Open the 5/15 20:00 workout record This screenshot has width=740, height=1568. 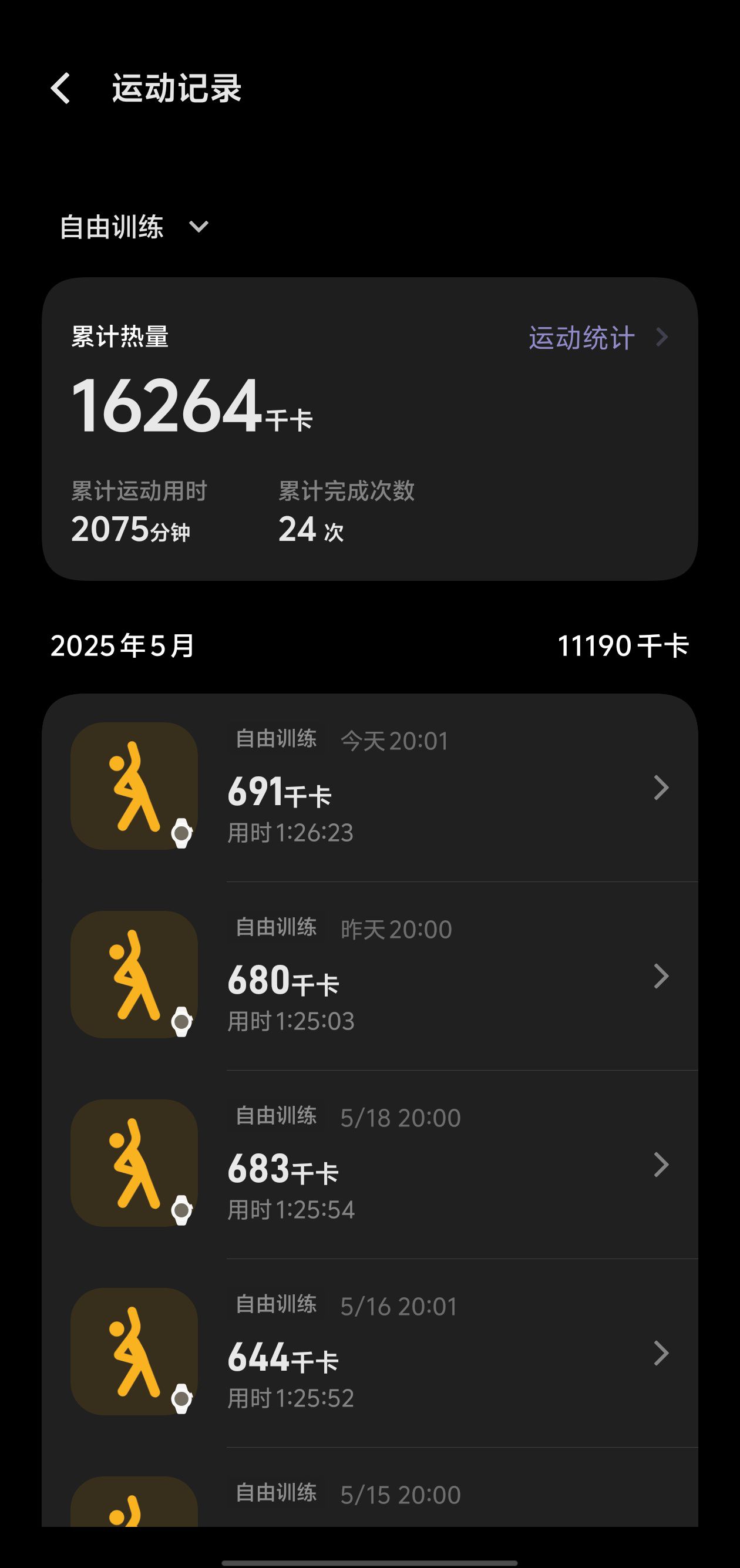click(370, 1488)
